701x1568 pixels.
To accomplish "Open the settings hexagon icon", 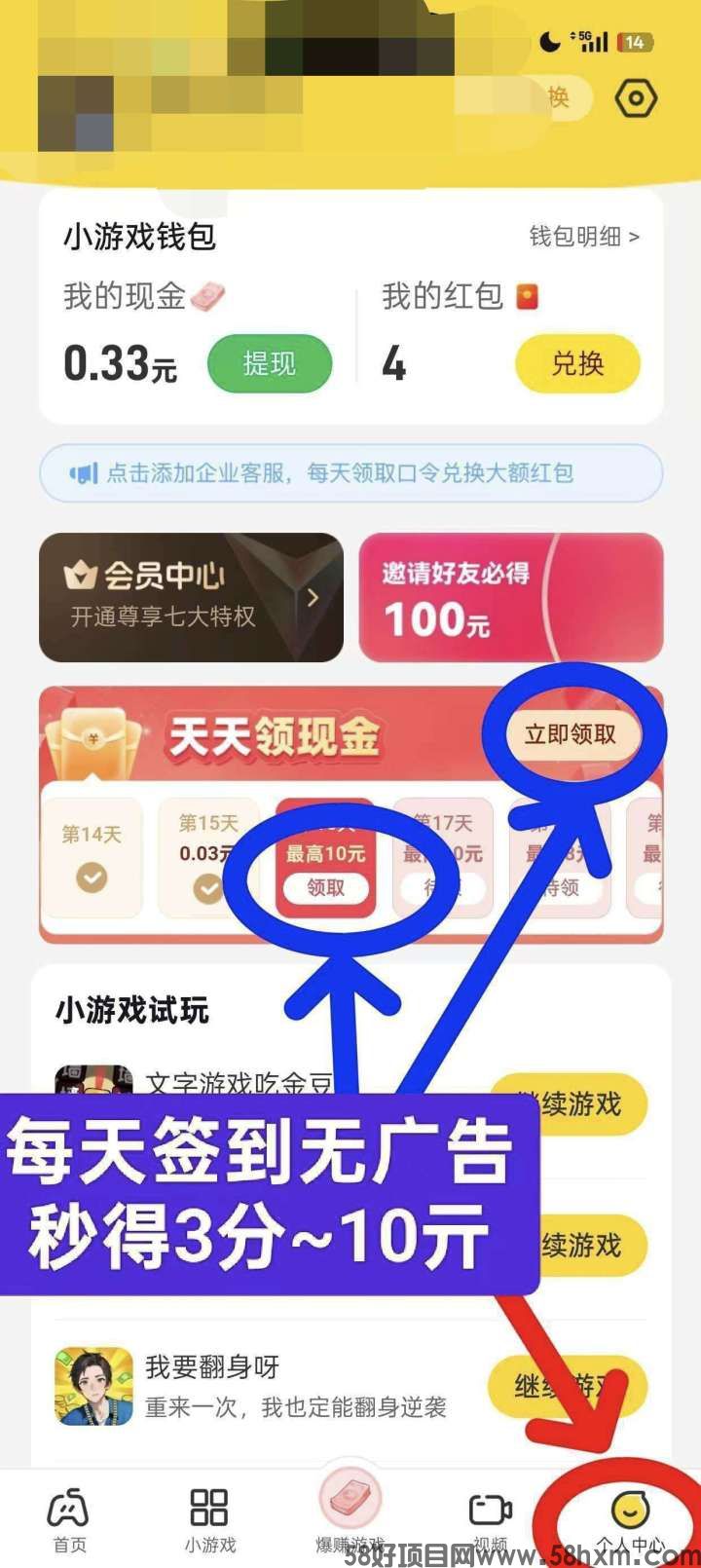I will [x=637, y=98].
